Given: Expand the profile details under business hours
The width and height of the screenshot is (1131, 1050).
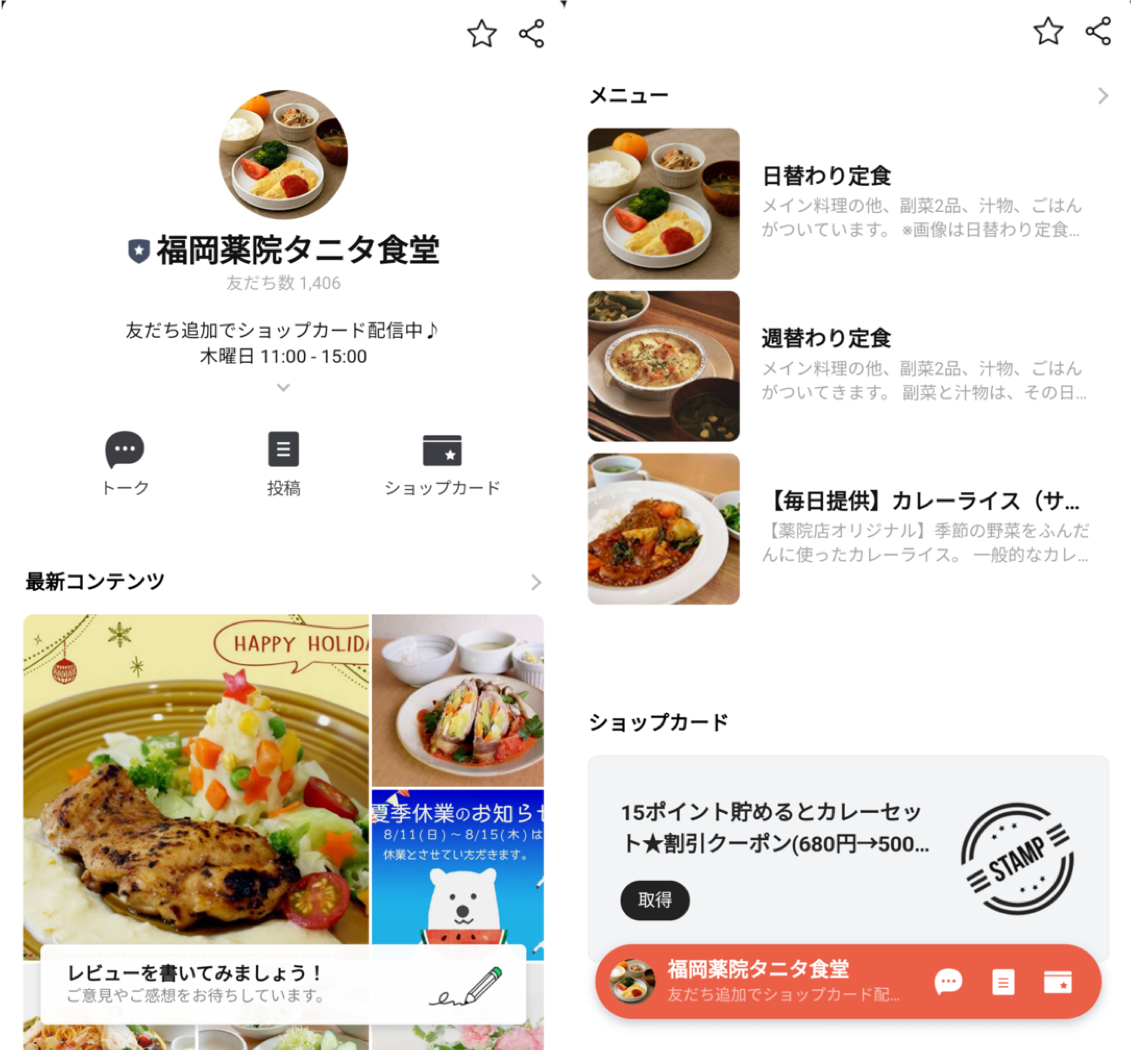Looking at the screenshot, I should click(283, 387).
